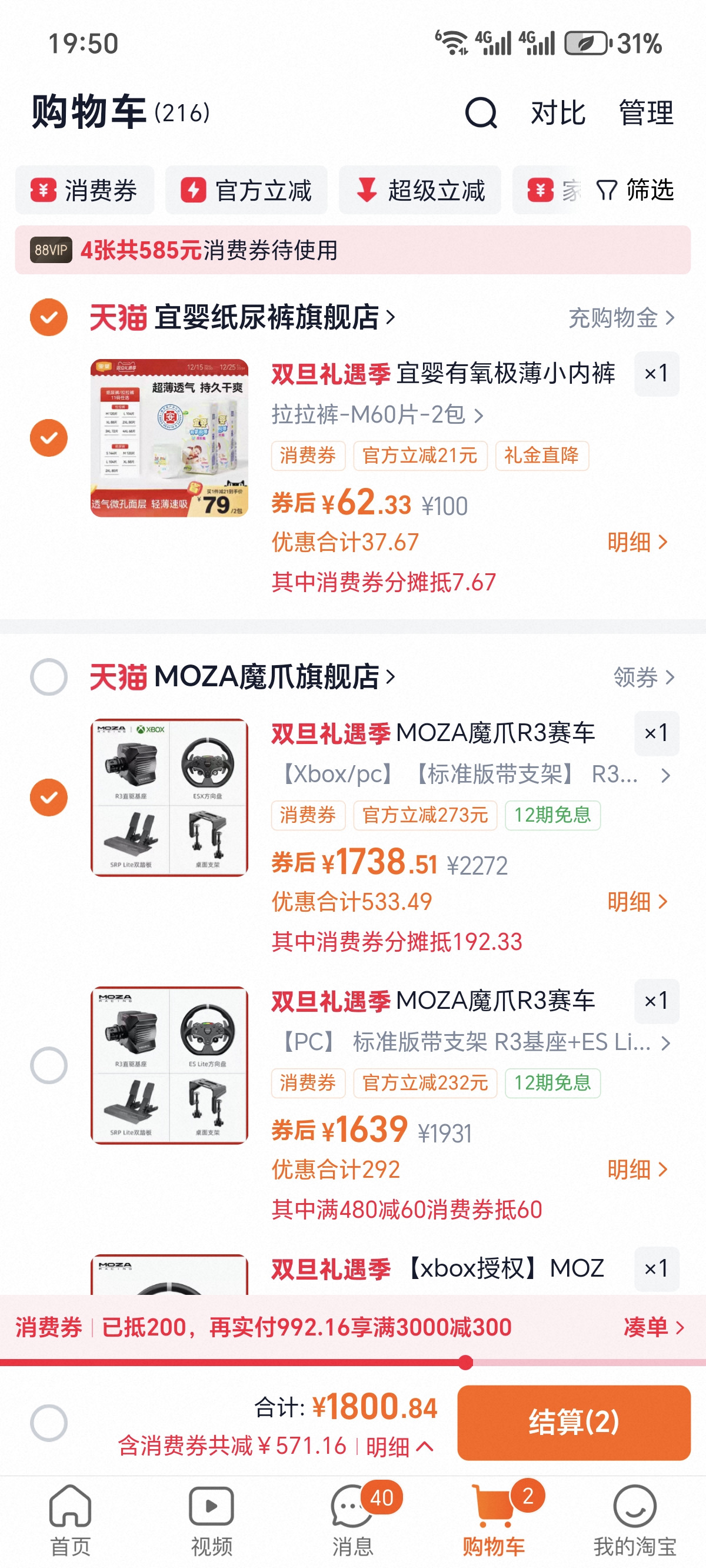Open 管理 cart management
The image size is (706, 1568).
(645, 112)
